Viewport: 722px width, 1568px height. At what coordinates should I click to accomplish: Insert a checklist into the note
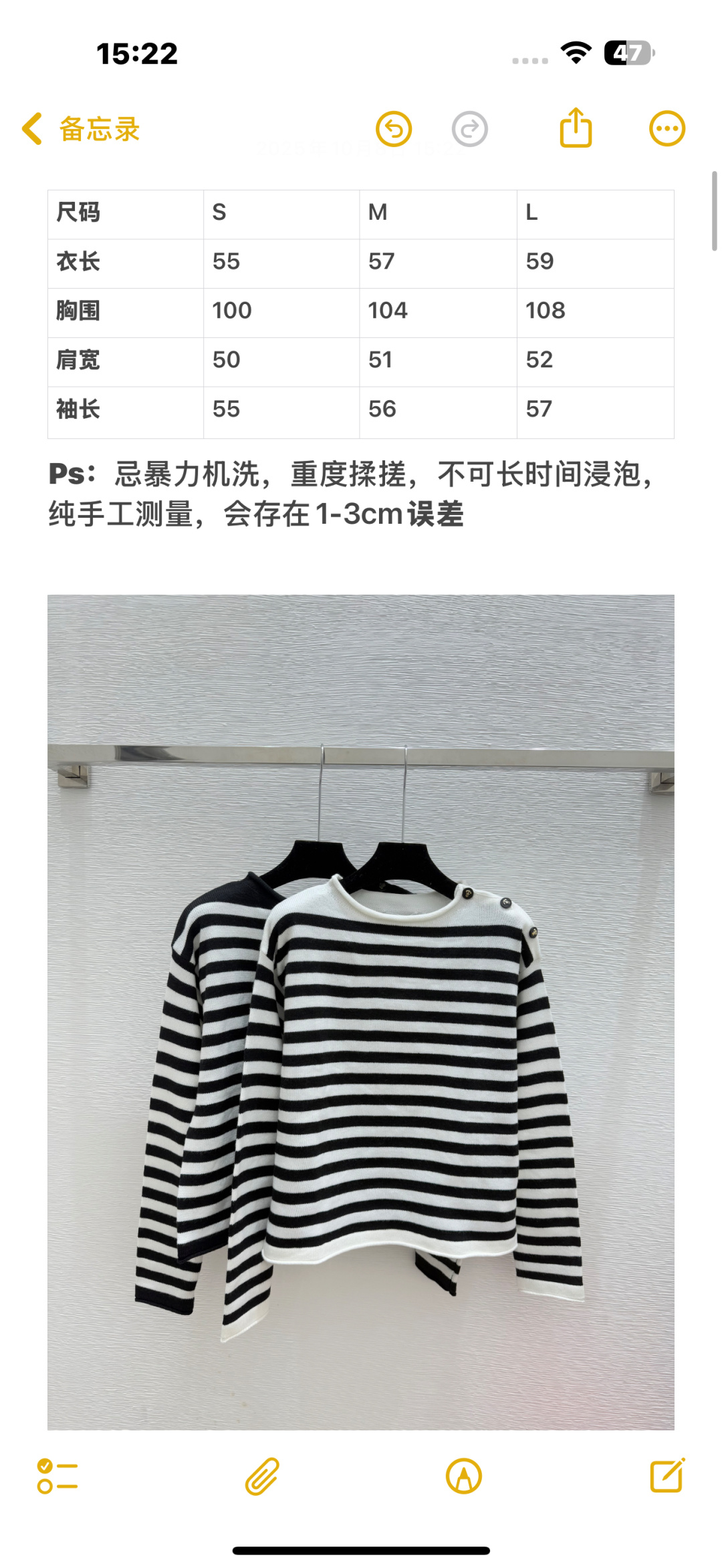(x=57, y=1476)
